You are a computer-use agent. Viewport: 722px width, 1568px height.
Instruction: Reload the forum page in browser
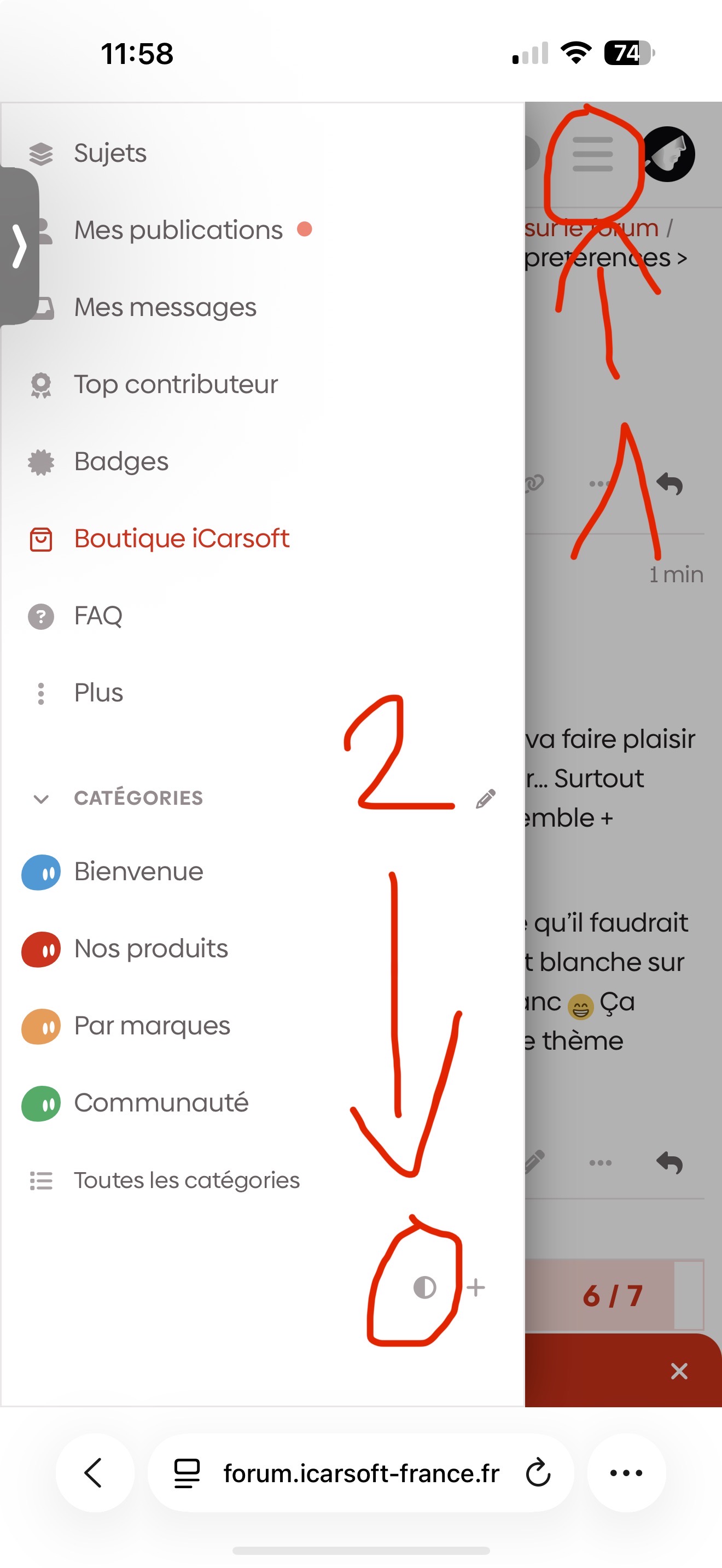(538, 1473)
